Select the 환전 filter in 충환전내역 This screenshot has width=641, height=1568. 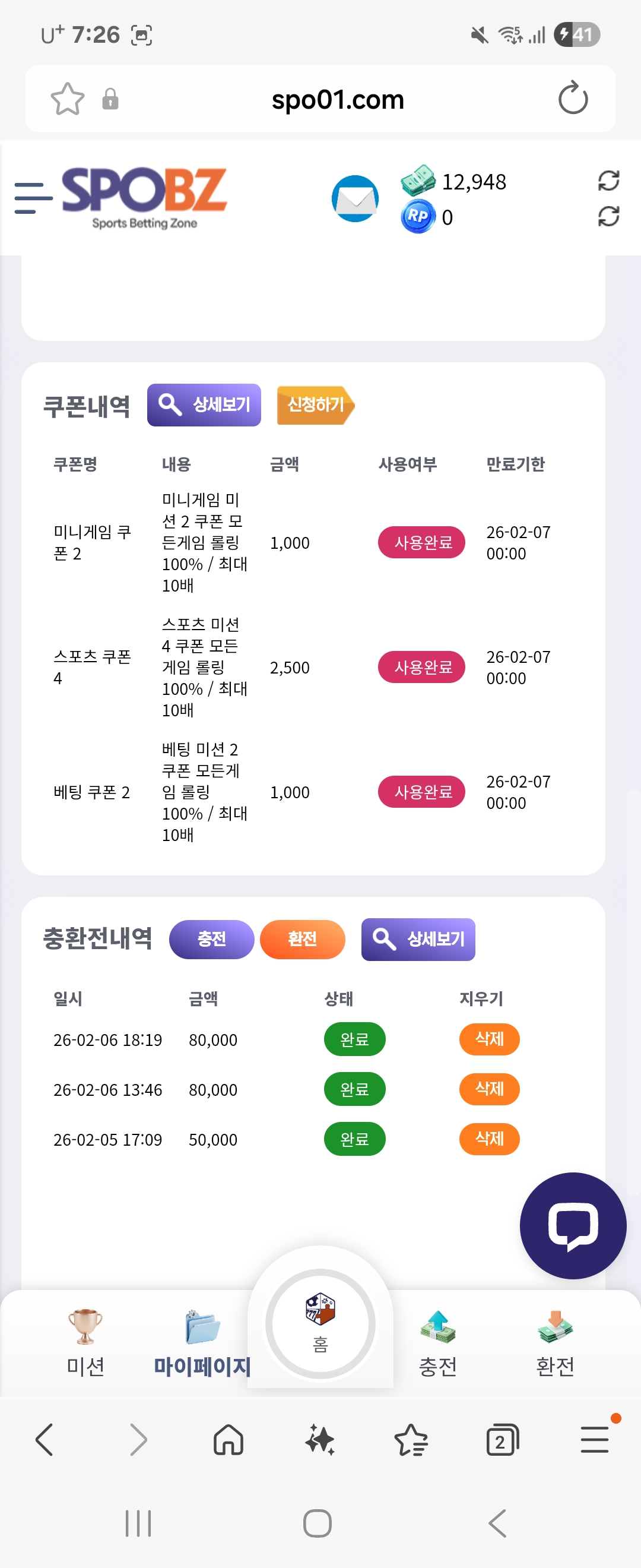[302, 939]
